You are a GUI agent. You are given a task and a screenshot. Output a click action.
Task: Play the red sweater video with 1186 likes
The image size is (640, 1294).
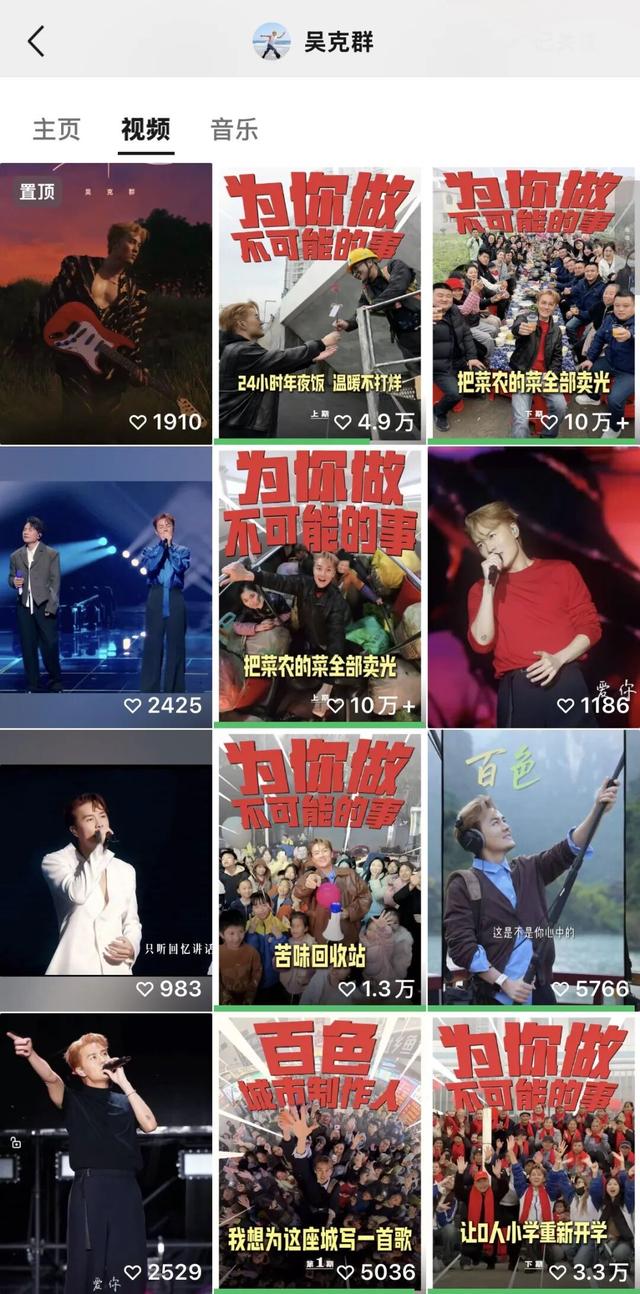[533, 586]
